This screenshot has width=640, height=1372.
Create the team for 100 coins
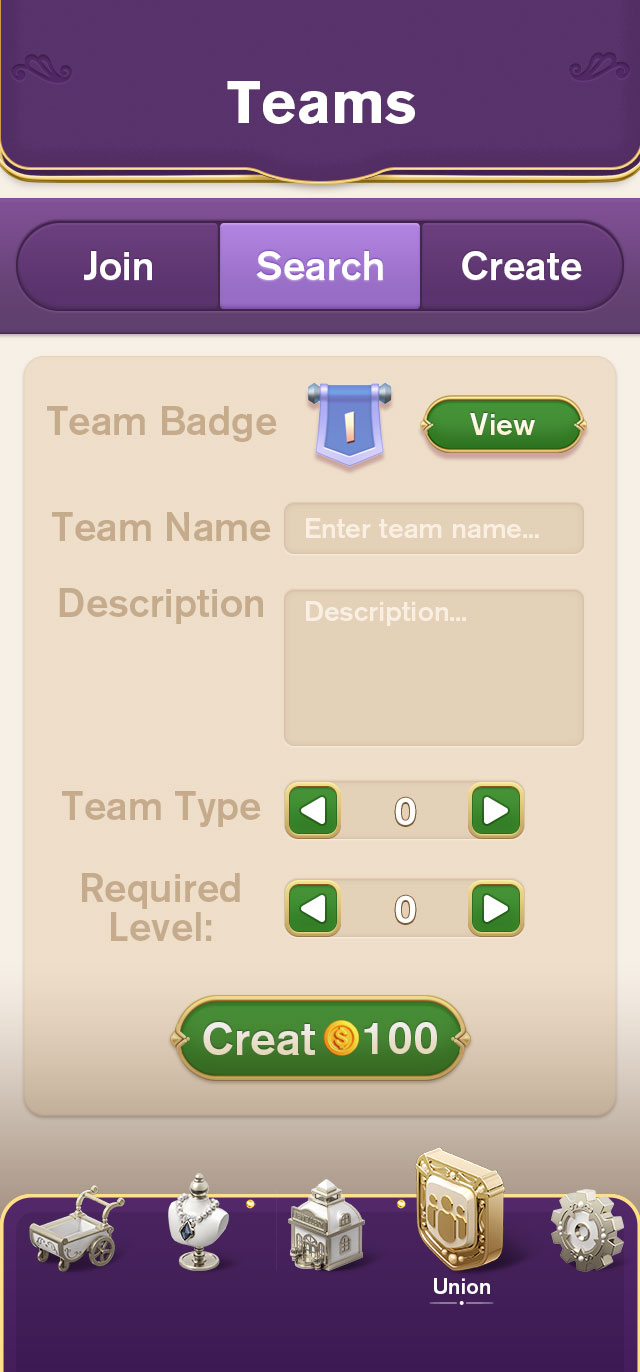coord(320,1039)
